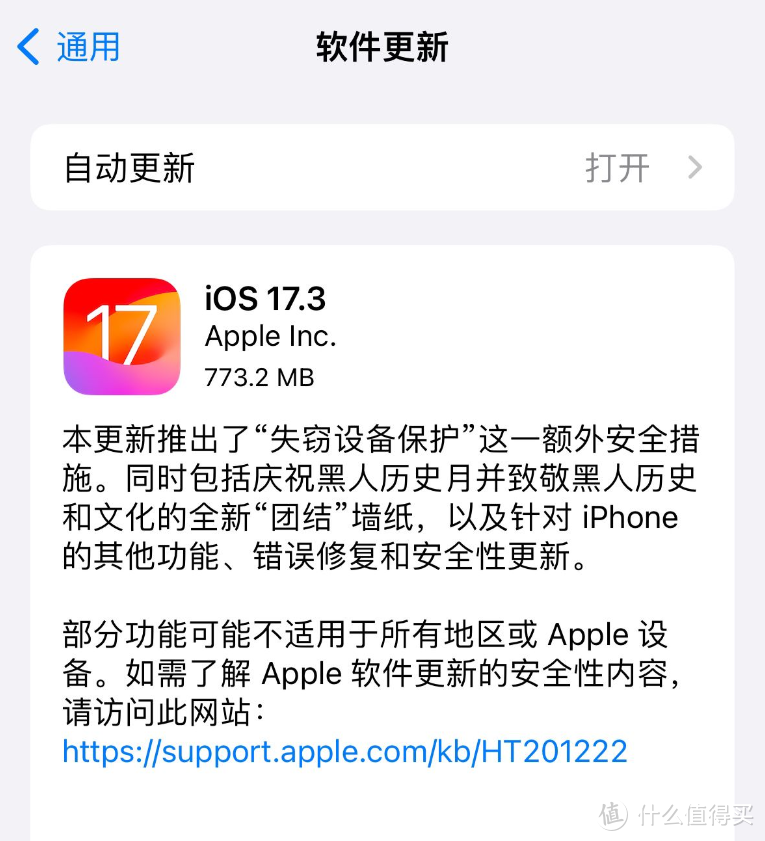Select the 软件更新 title heading
Image resolution: width=765 pixels, height=841 pixels.
coord(382,46)
